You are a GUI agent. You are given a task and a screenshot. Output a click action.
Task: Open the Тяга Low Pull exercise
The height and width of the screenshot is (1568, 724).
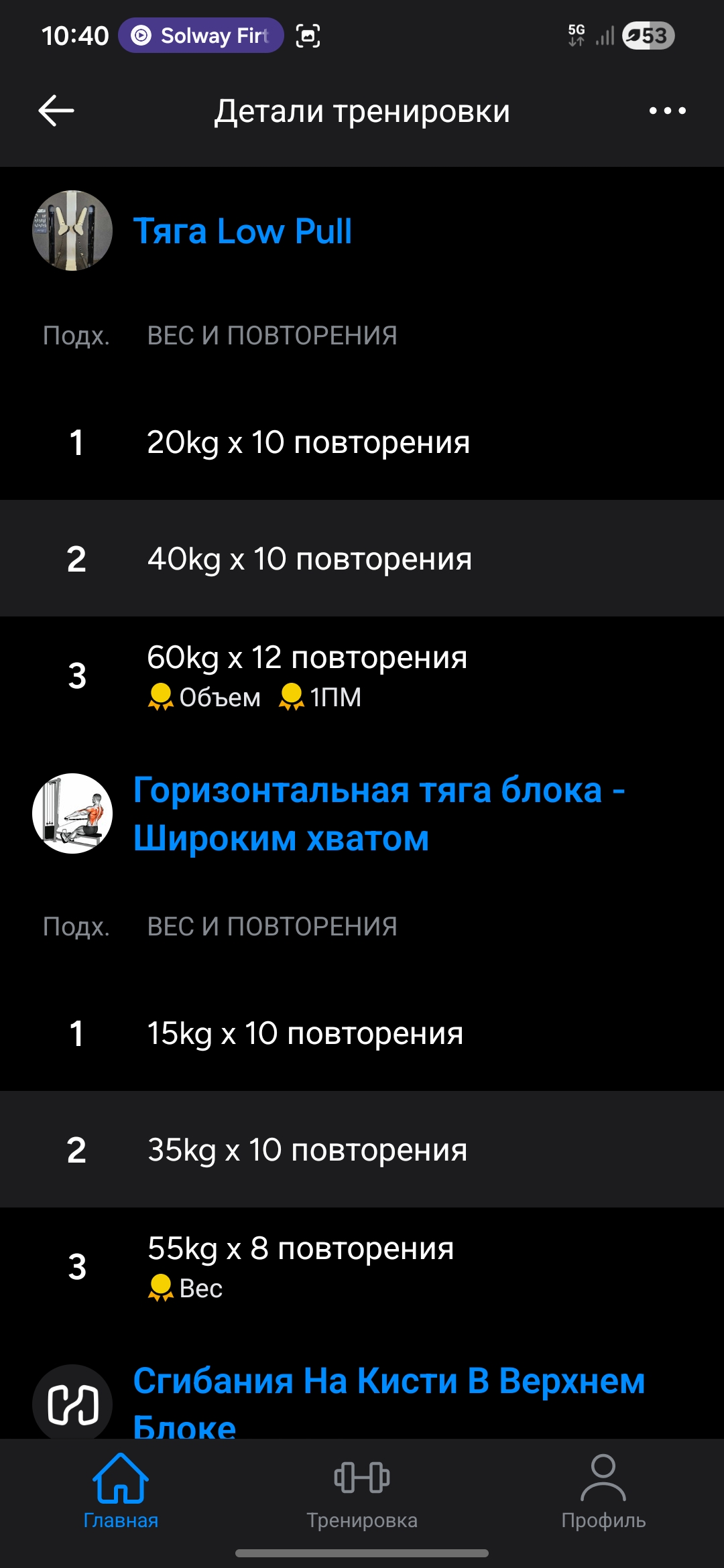[x=243, y=231]
